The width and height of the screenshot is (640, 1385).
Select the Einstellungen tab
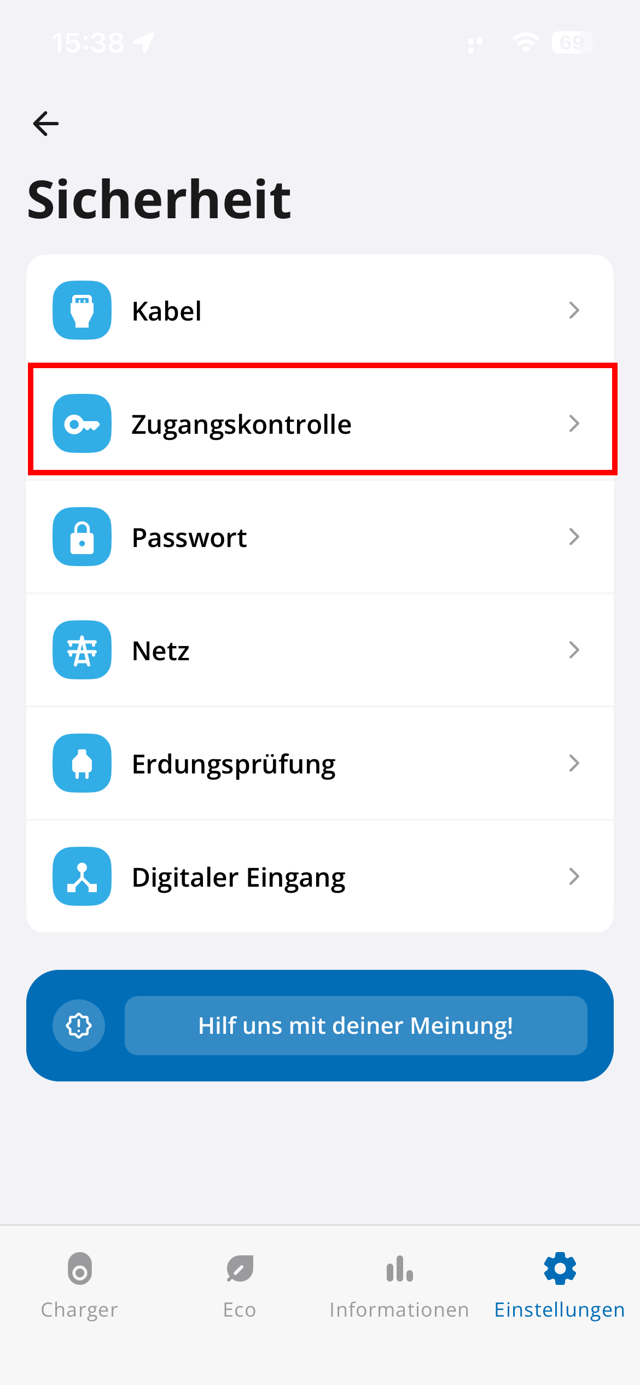click(559, 1285)
